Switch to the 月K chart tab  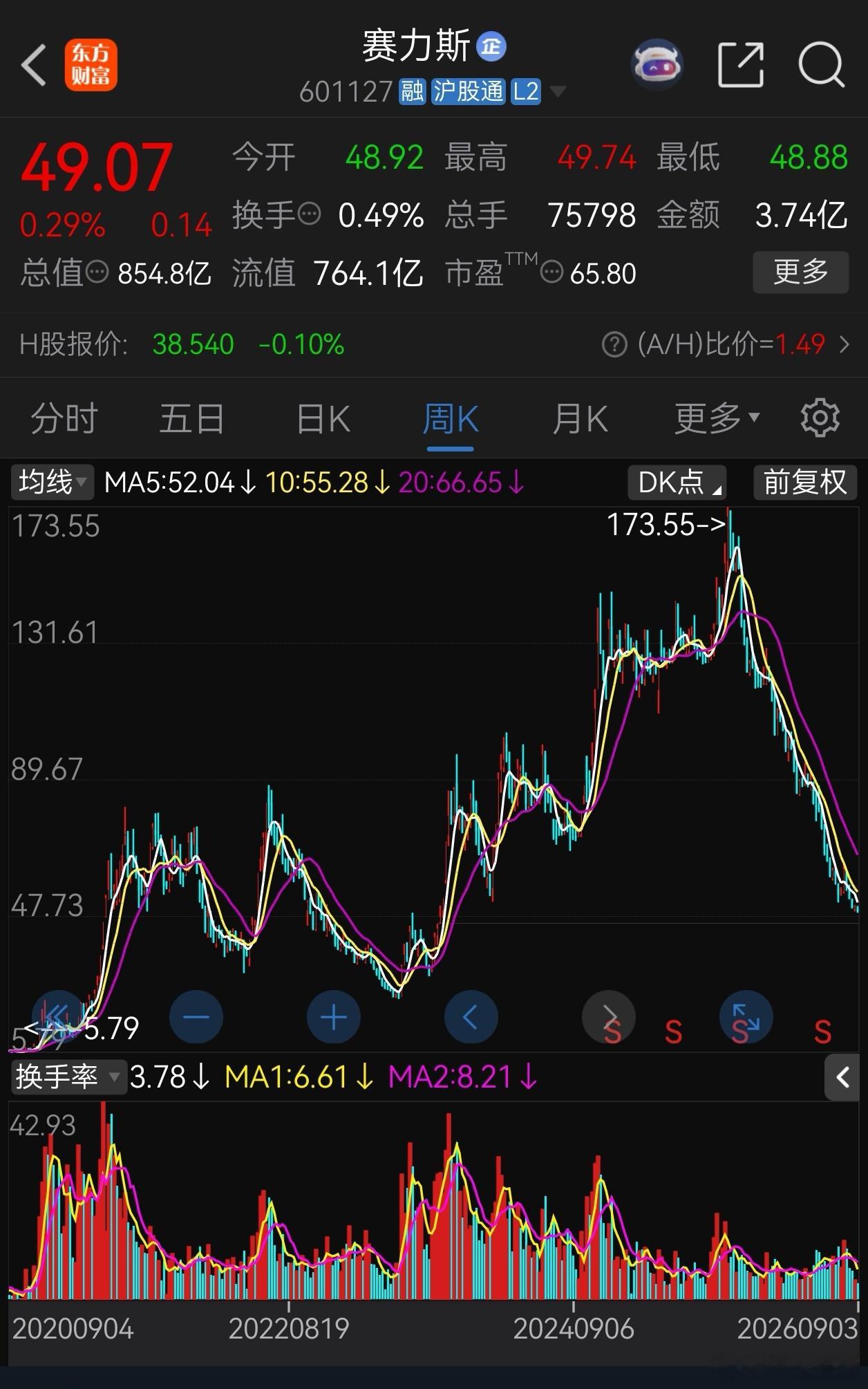[x=580, y=419]
